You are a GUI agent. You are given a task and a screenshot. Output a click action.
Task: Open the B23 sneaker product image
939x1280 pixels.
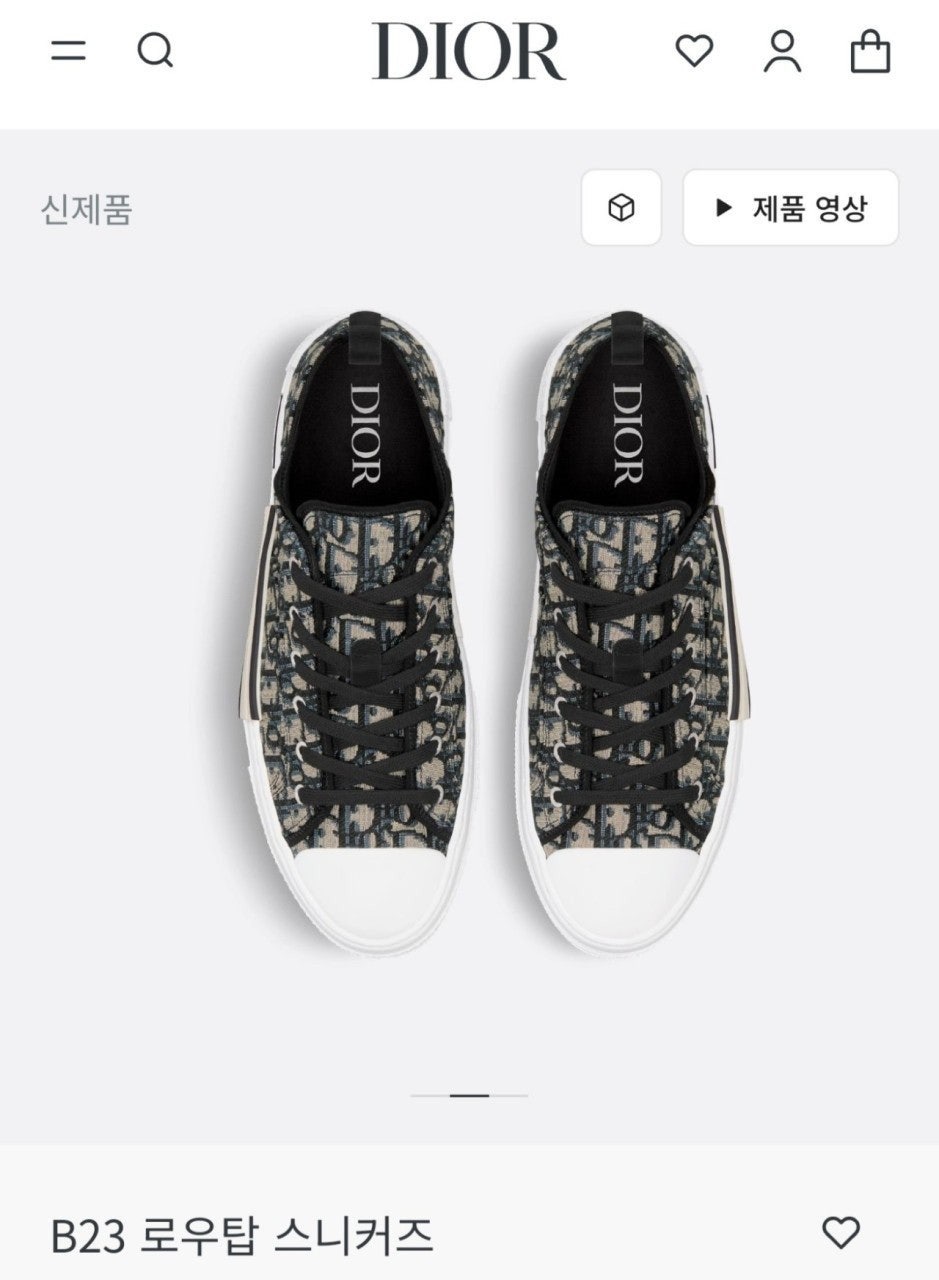tap(490, 630)
